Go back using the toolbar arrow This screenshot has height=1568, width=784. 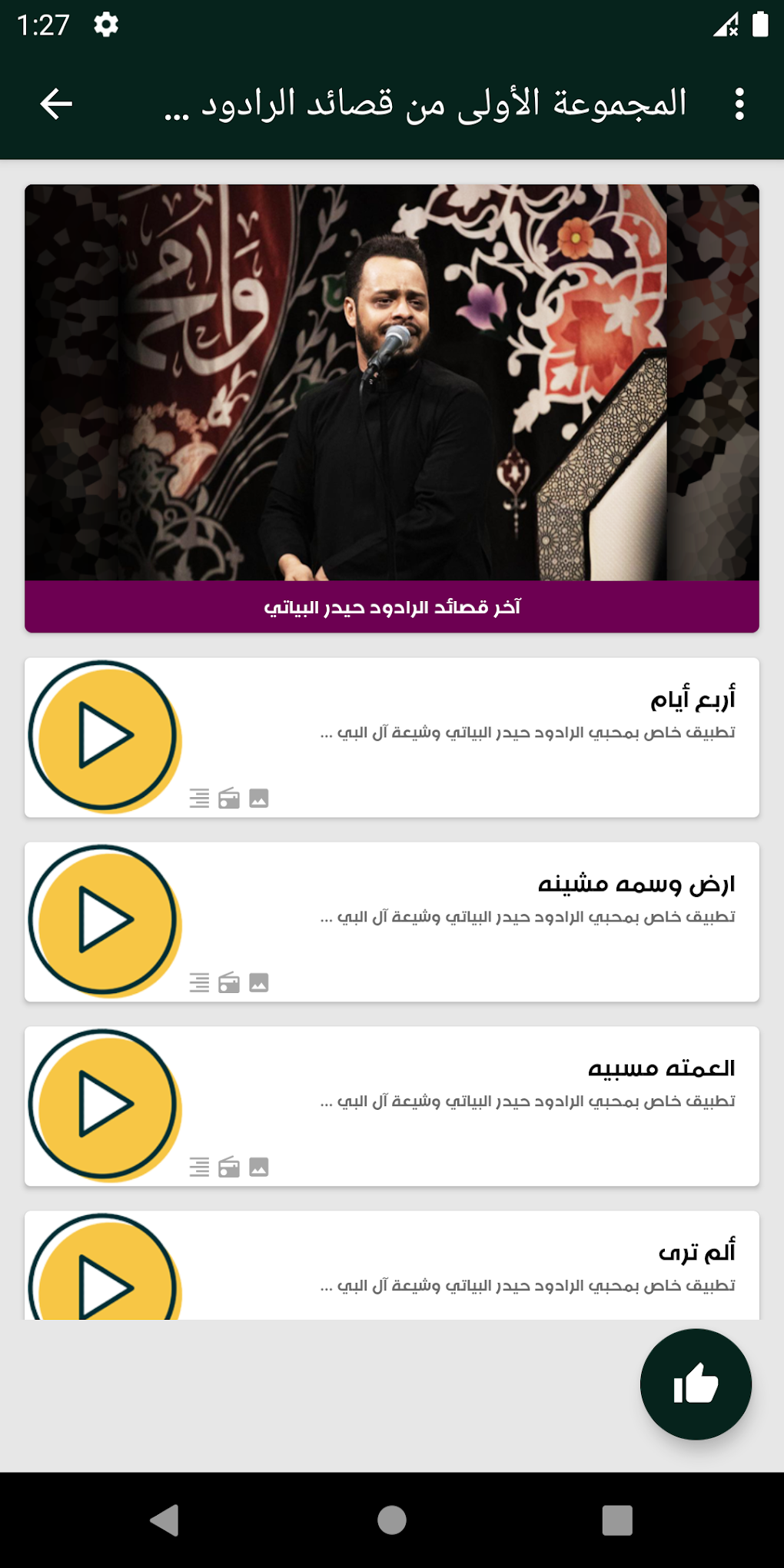[x=56, y=104]
